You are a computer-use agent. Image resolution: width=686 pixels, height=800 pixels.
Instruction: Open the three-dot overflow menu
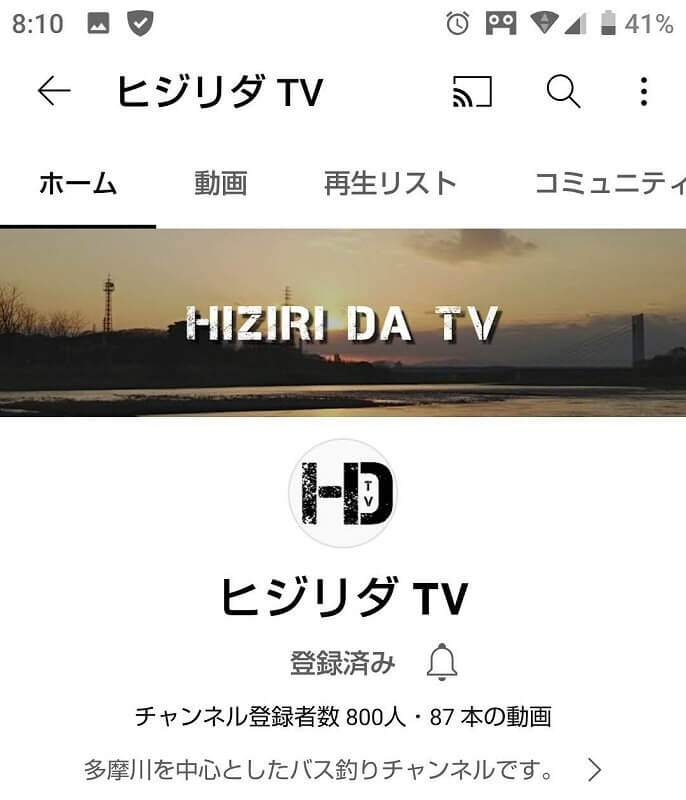coord(644,92)
